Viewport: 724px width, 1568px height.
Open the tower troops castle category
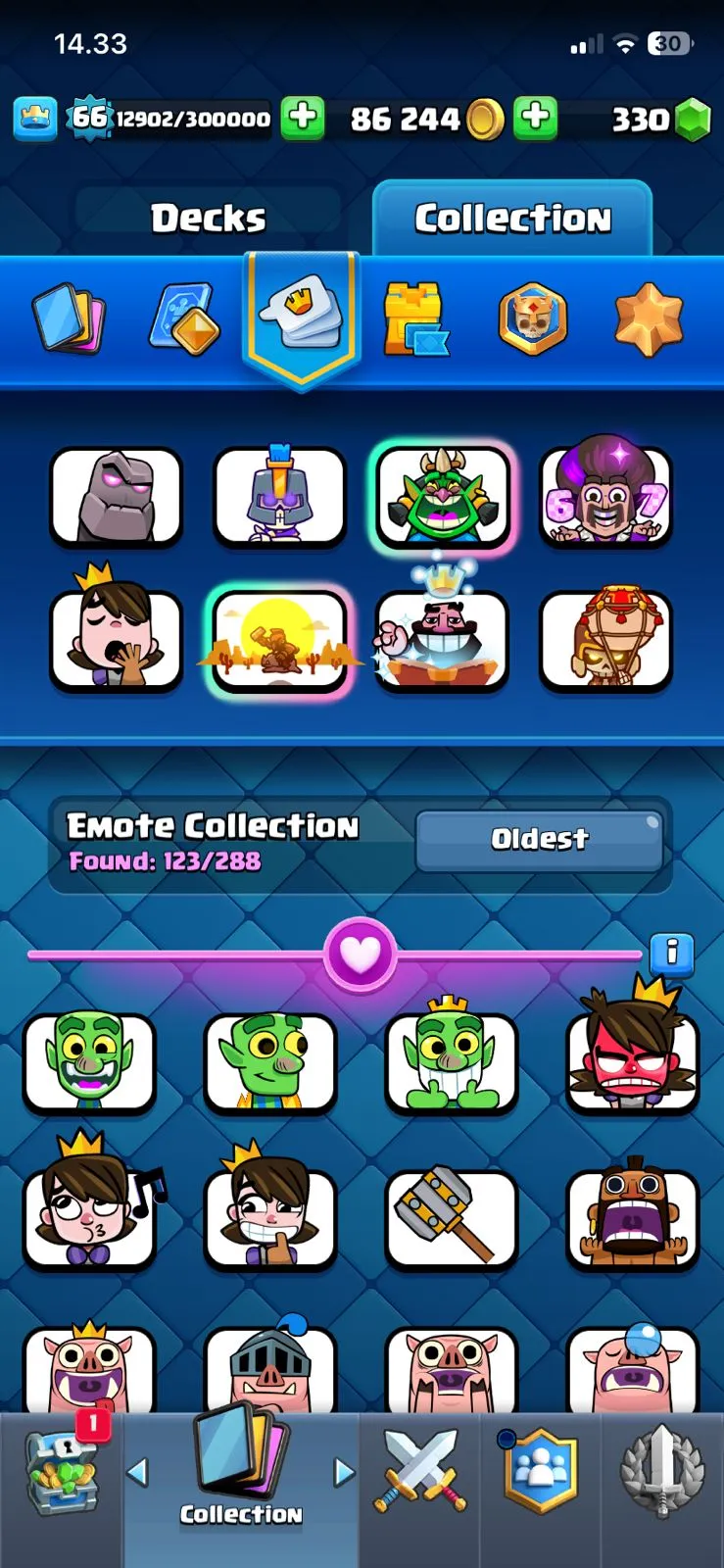point(415,318)
